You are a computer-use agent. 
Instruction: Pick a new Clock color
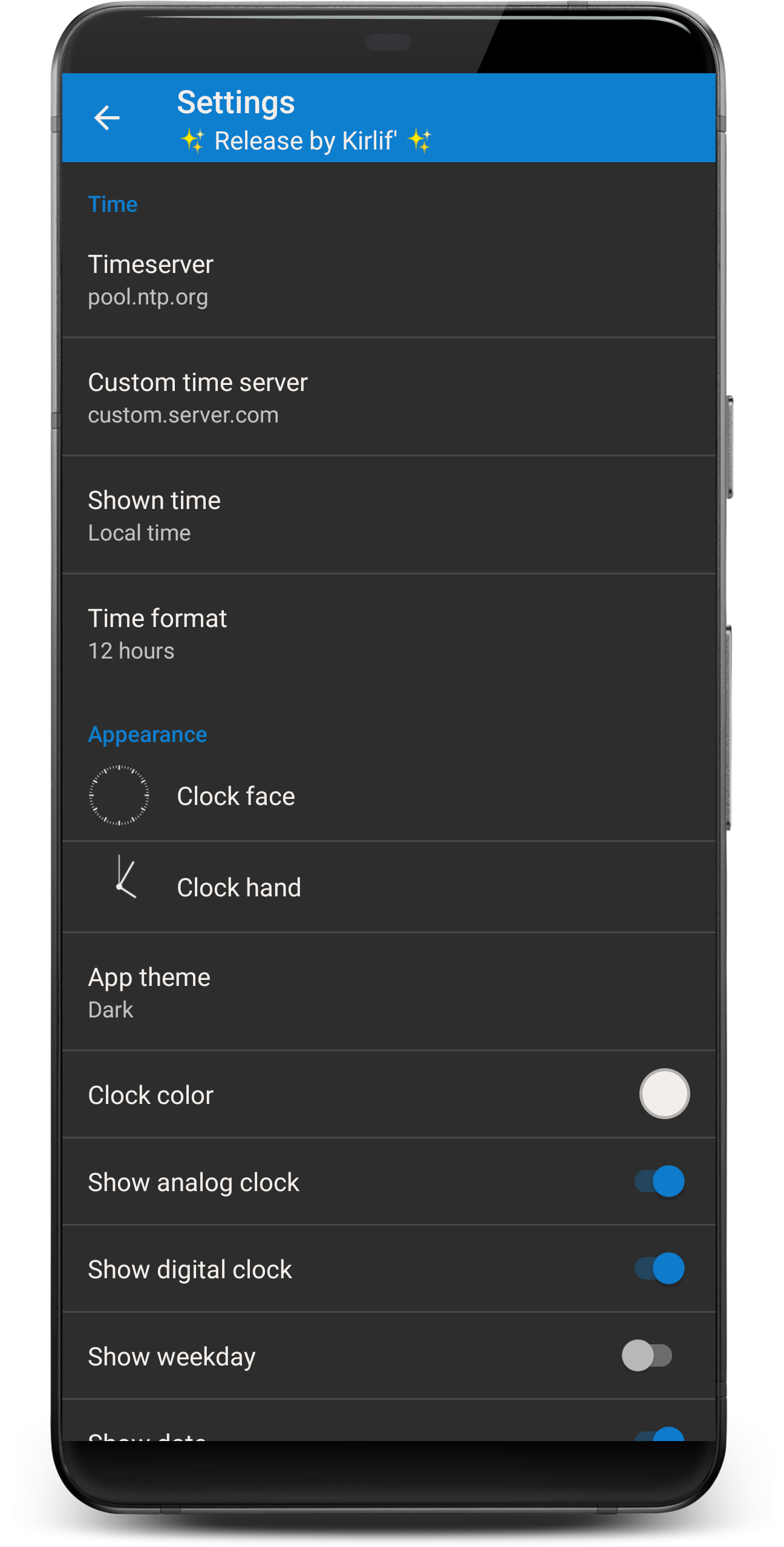(664, 1094)
